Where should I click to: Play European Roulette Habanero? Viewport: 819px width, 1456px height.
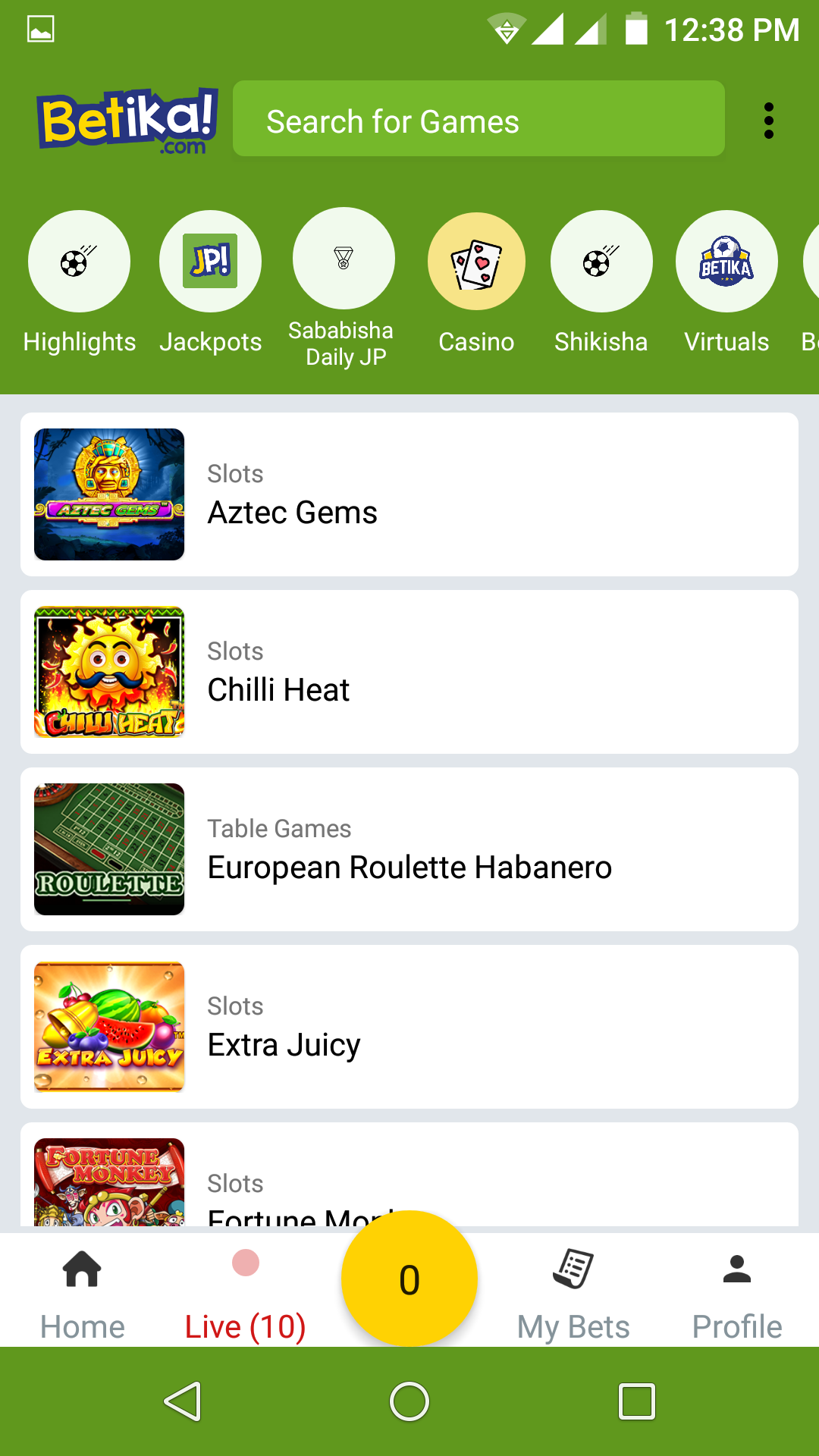click(x=409, y=849)
